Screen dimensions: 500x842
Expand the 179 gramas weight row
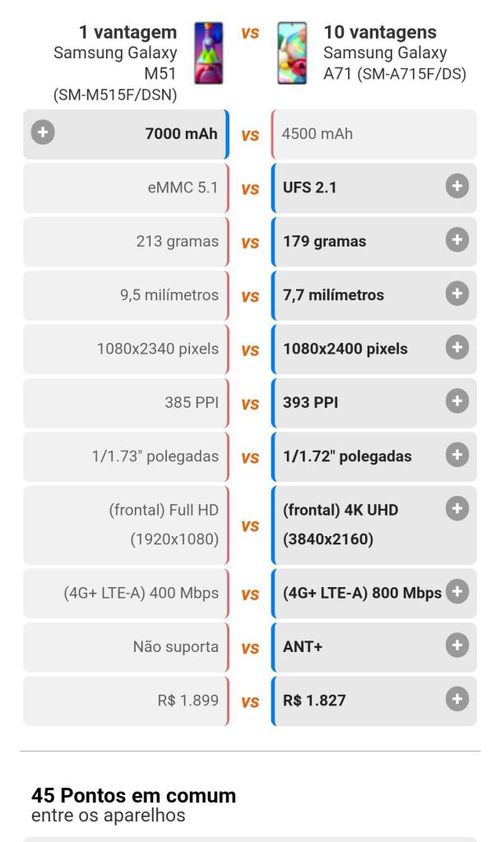(x=457, y=239)
